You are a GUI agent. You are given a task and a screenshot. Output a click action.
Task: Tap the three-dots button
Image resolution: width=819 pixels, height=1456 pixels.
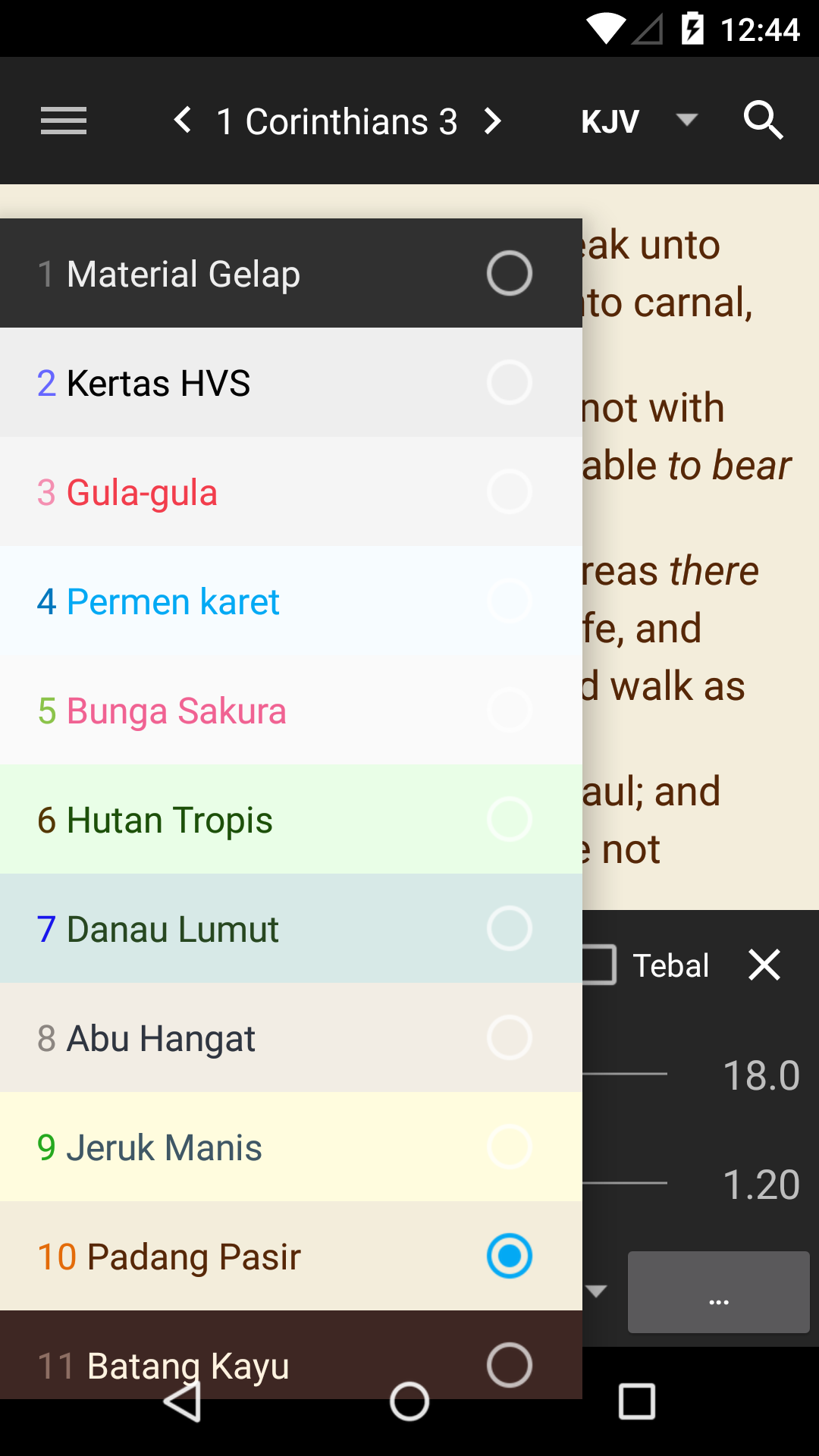click(x=718, y=1292)
